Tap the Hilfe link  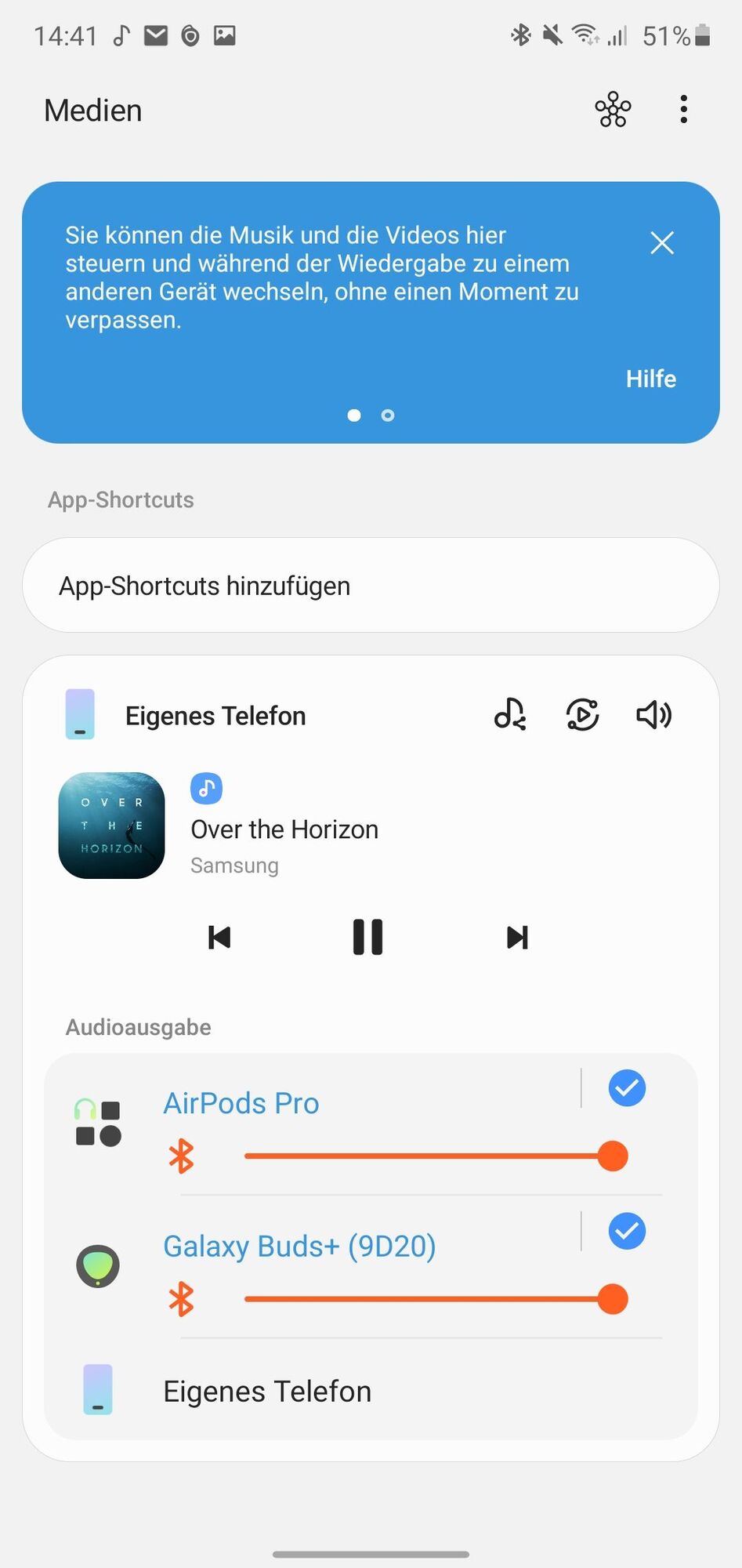[x=650, y=379]
